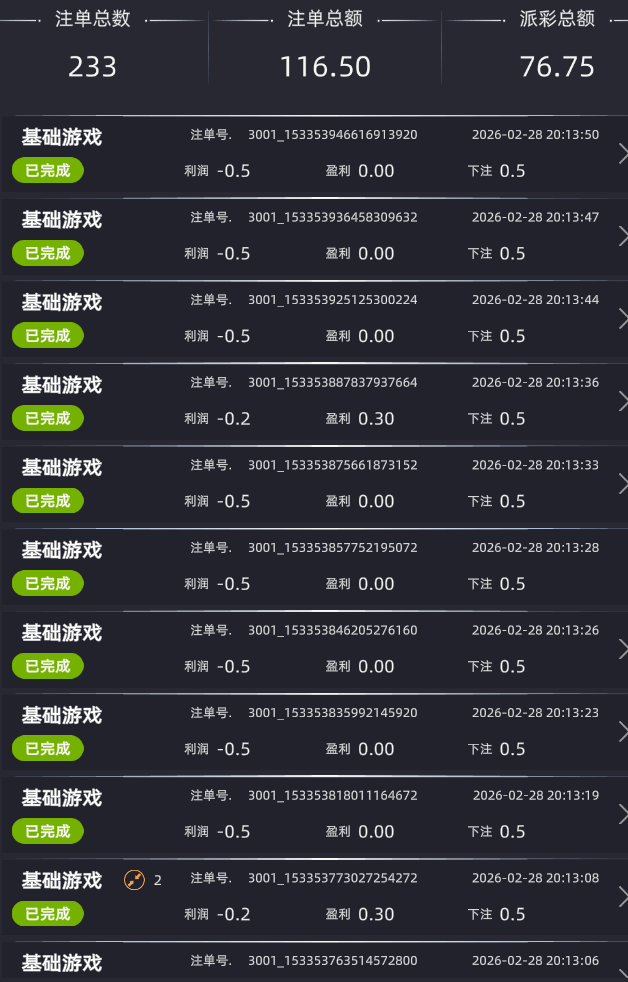Open bet record ending 937664

(x=622, y=401)
